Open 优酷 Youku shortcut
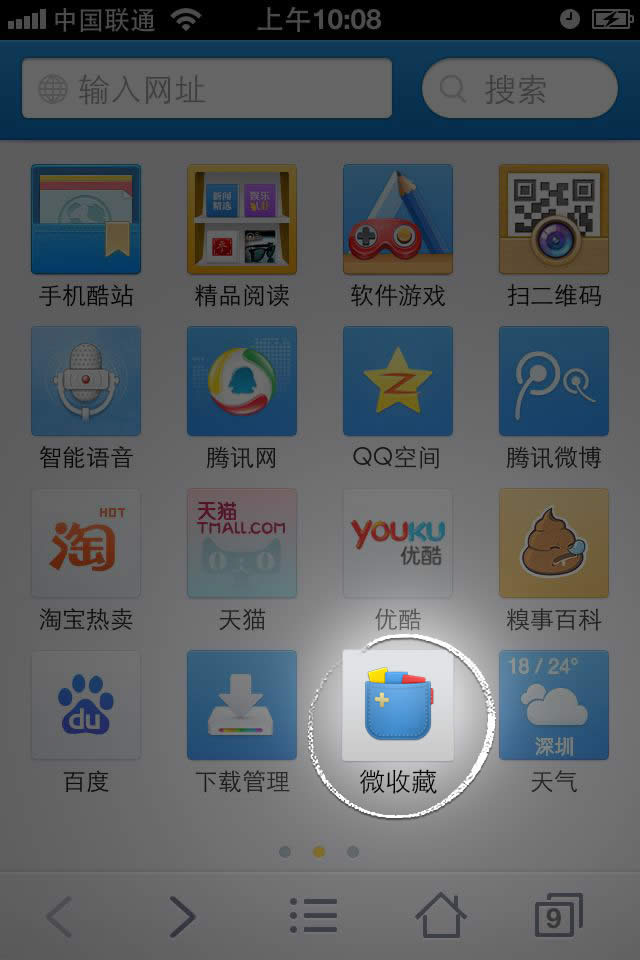 coord(398,544)
